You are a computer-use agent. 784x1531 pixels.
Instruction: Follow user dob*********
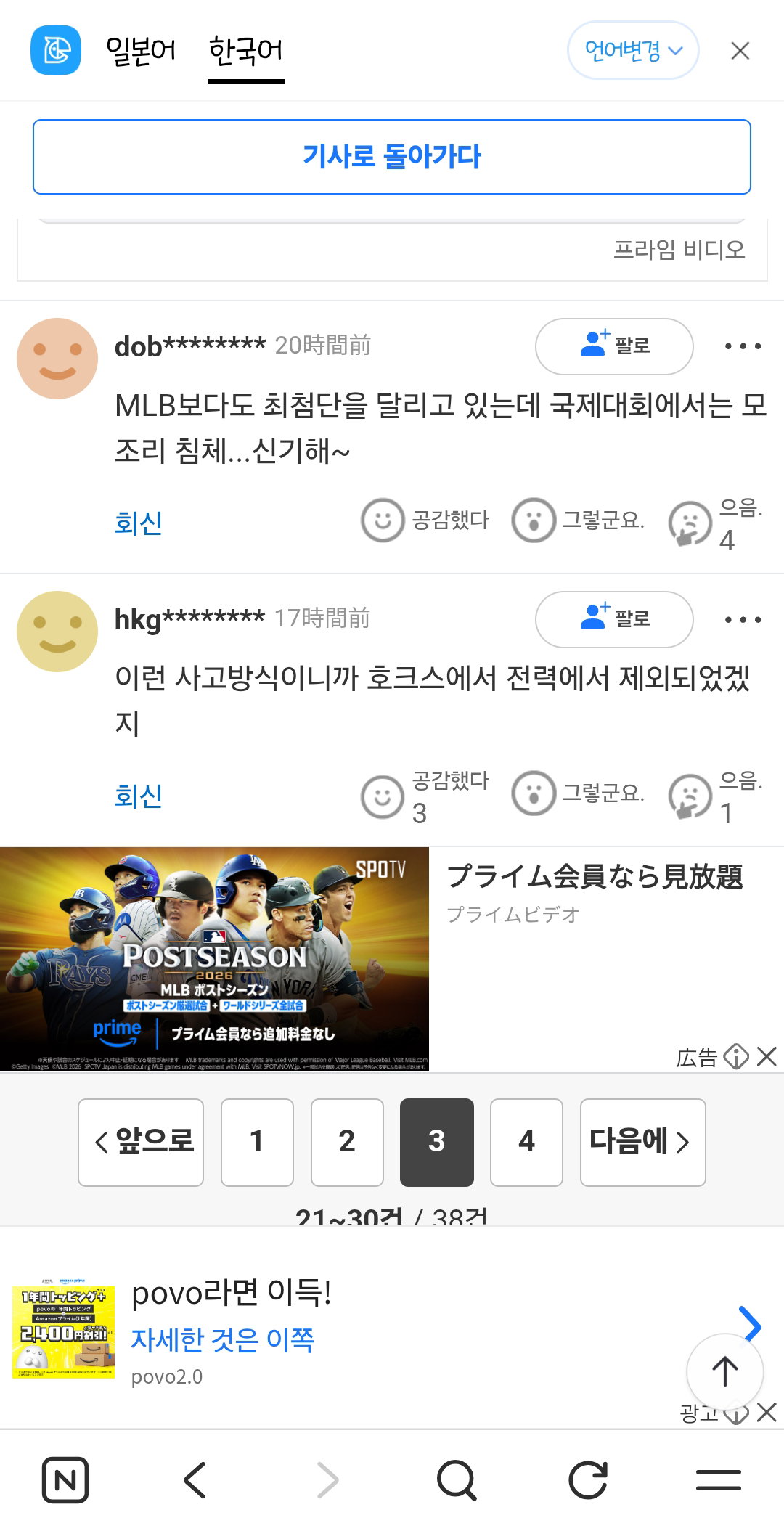pyautogui.click(x=614, y=346)
